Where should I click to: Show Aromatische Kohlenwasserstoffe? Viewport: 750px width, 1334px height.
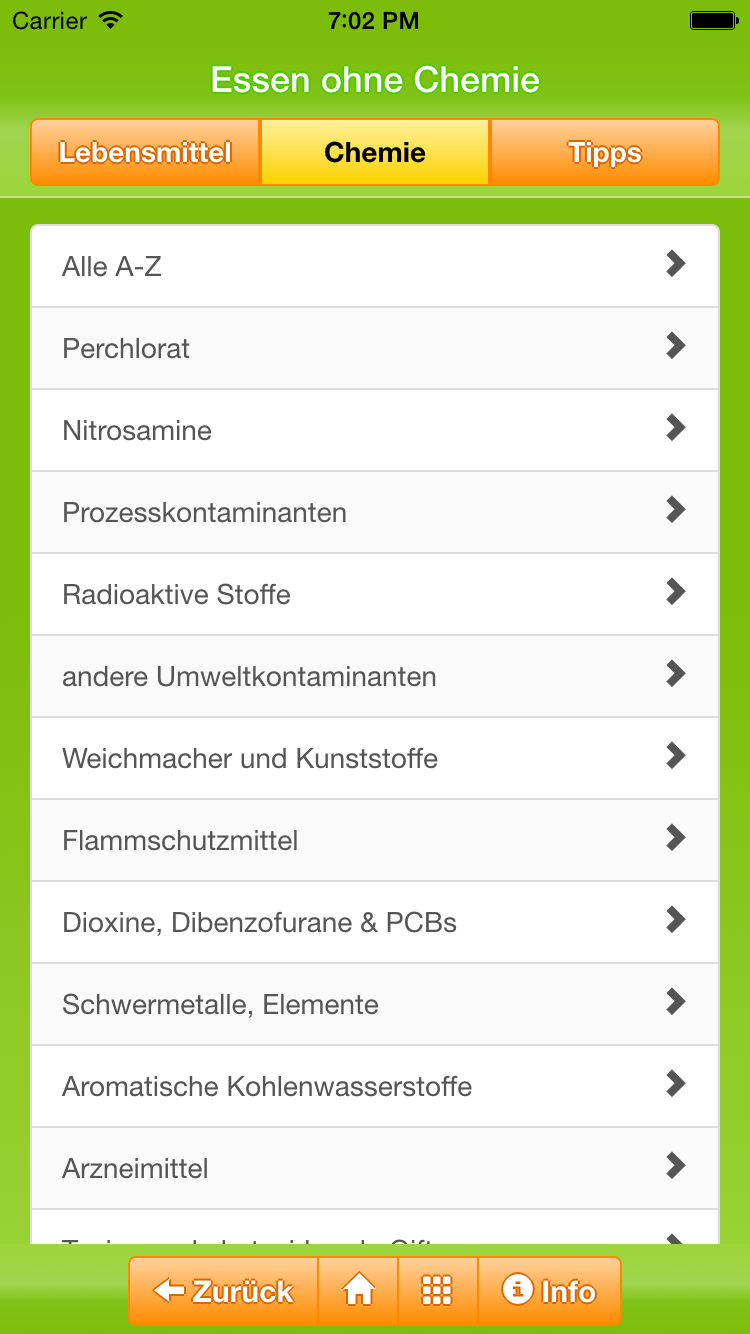(x=375, y=1086)
